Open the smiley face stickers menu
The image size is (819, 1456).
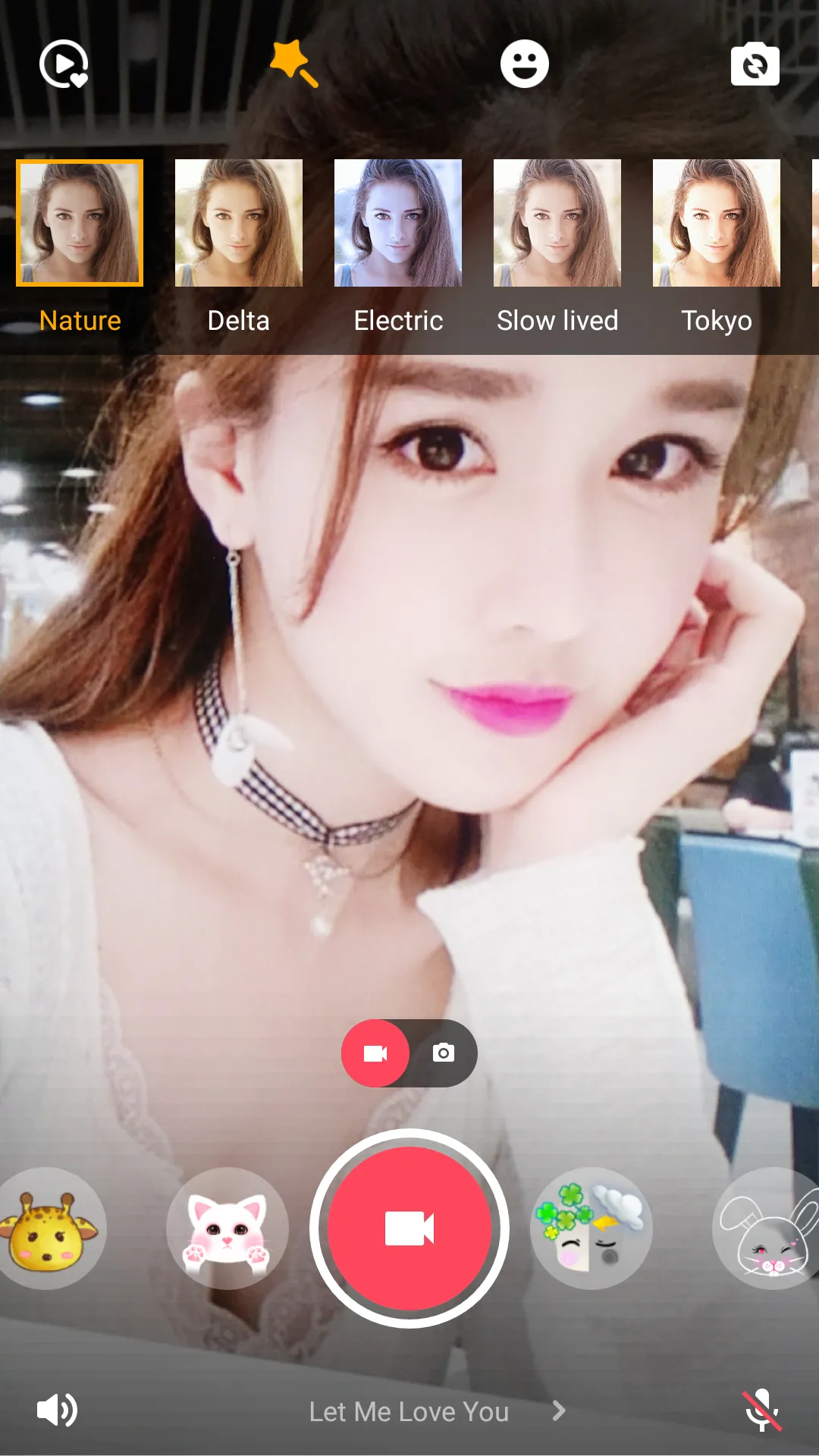pos(526,64)
